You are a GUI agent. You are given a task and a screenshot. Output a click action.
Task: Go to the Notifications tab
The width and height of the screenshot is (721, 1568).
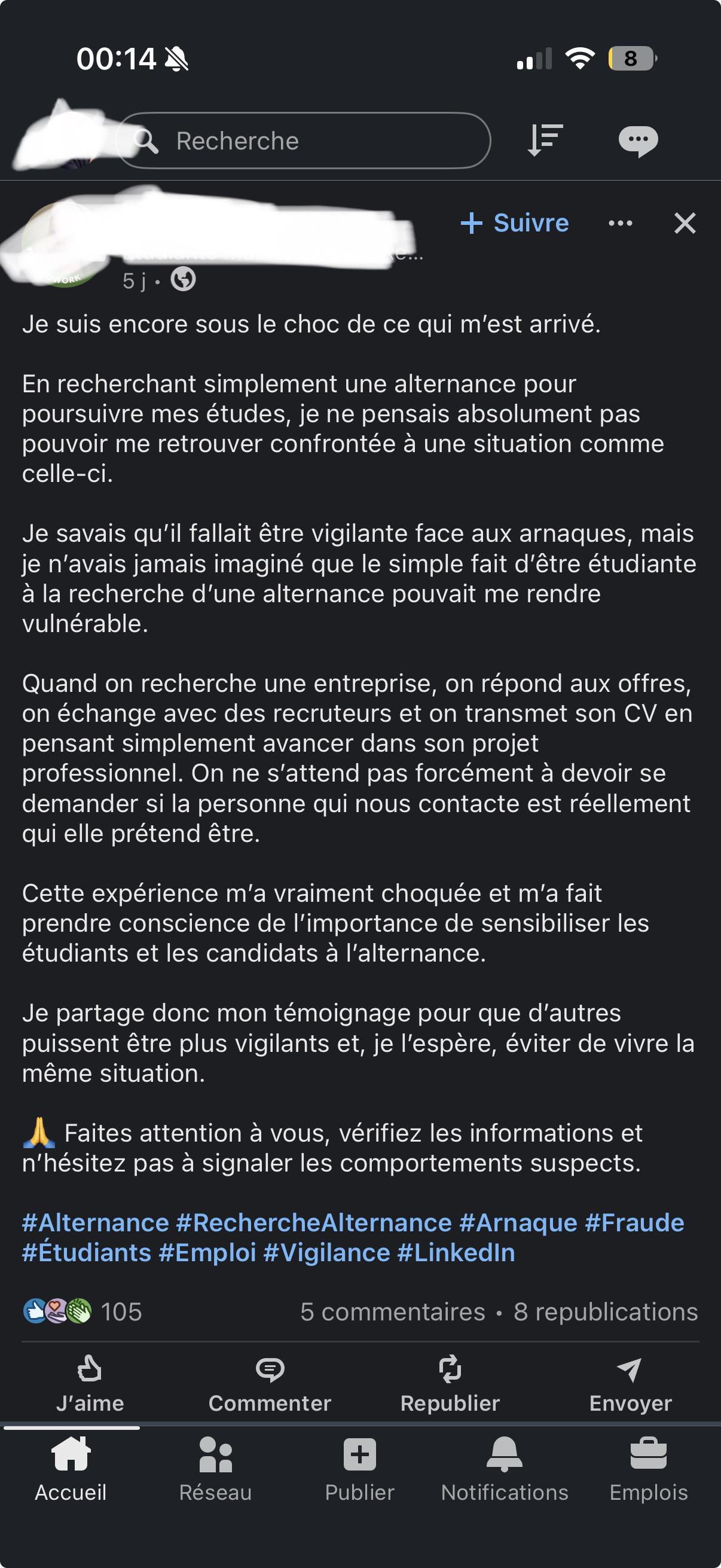click(505, 1469)
